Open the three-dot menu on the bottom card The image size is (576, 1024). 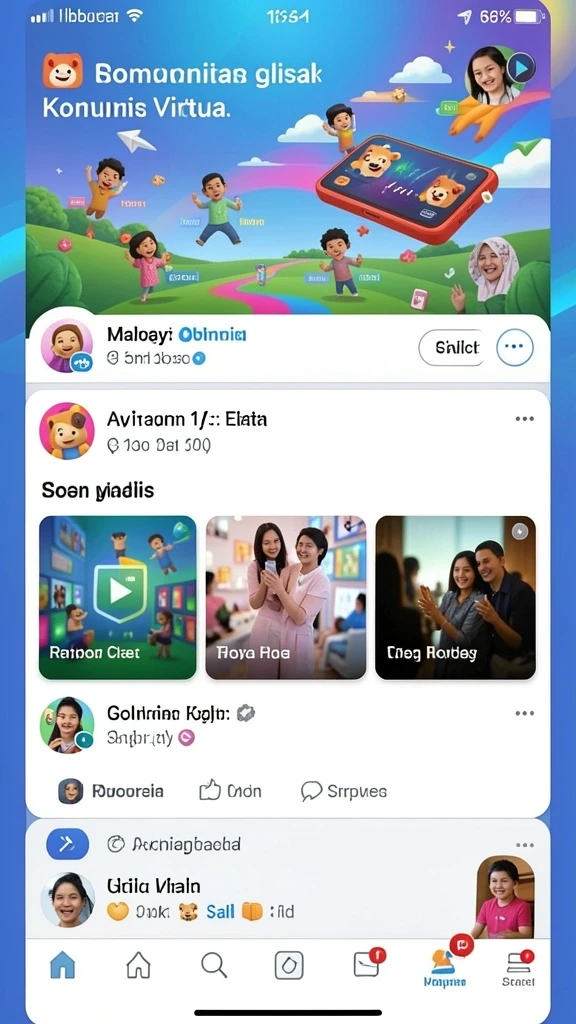[x=524, y=844]
